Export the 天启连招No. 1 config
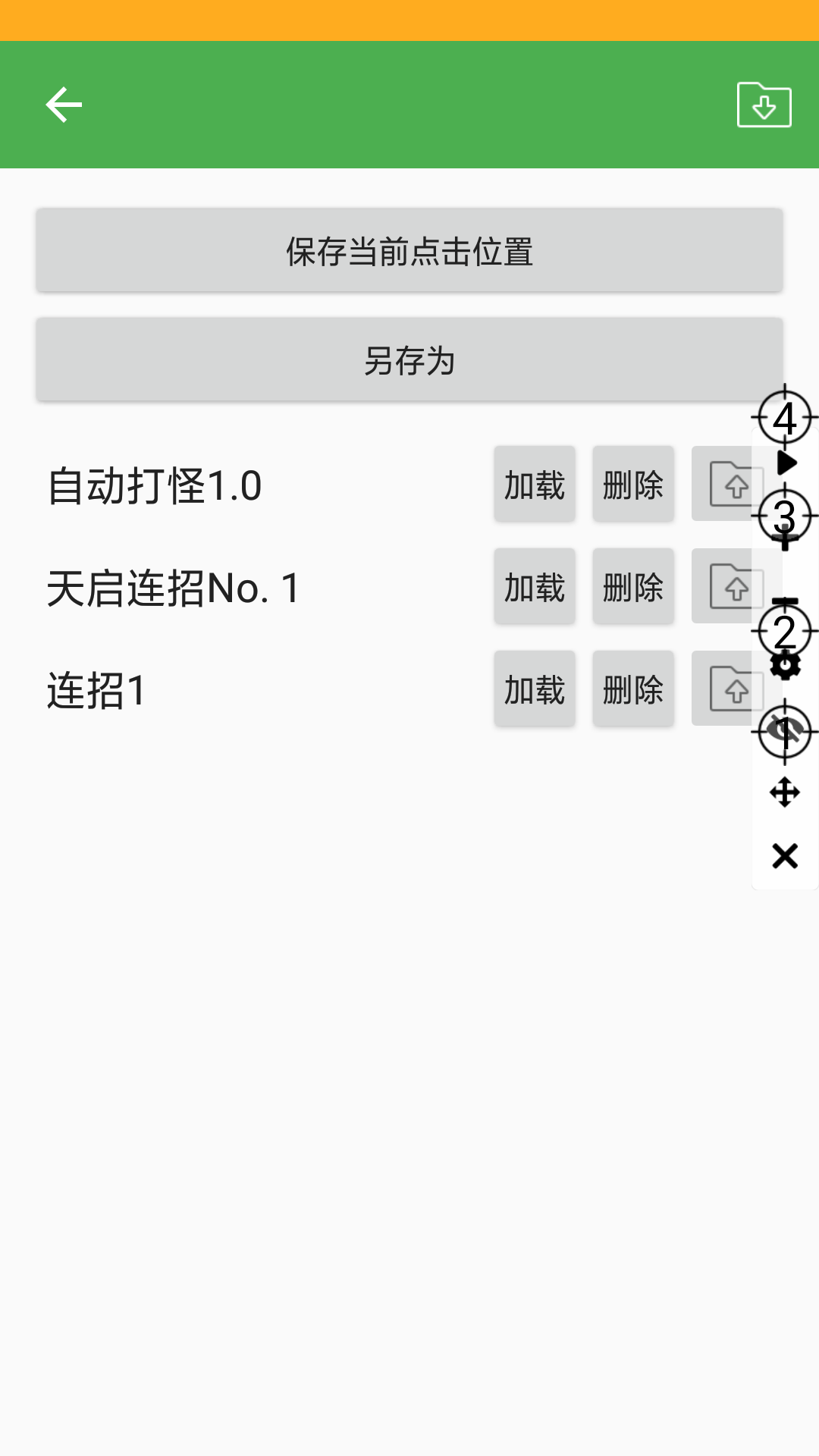This screenshot has width=819, height=1456. pyautogui.click(x=726, y=587)
